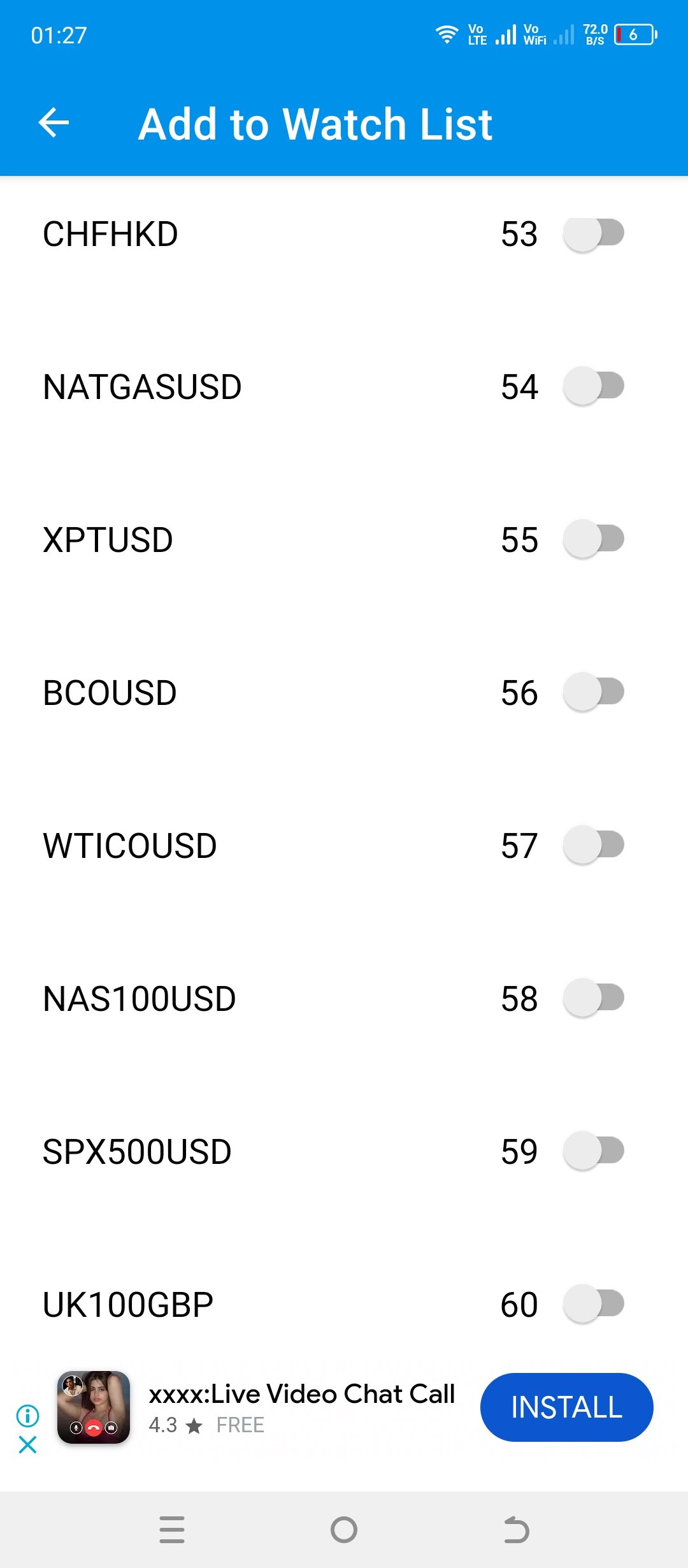Tap the star icon next to 4.3 rating
688x1568 pixels.
(x=194, y=1426)
